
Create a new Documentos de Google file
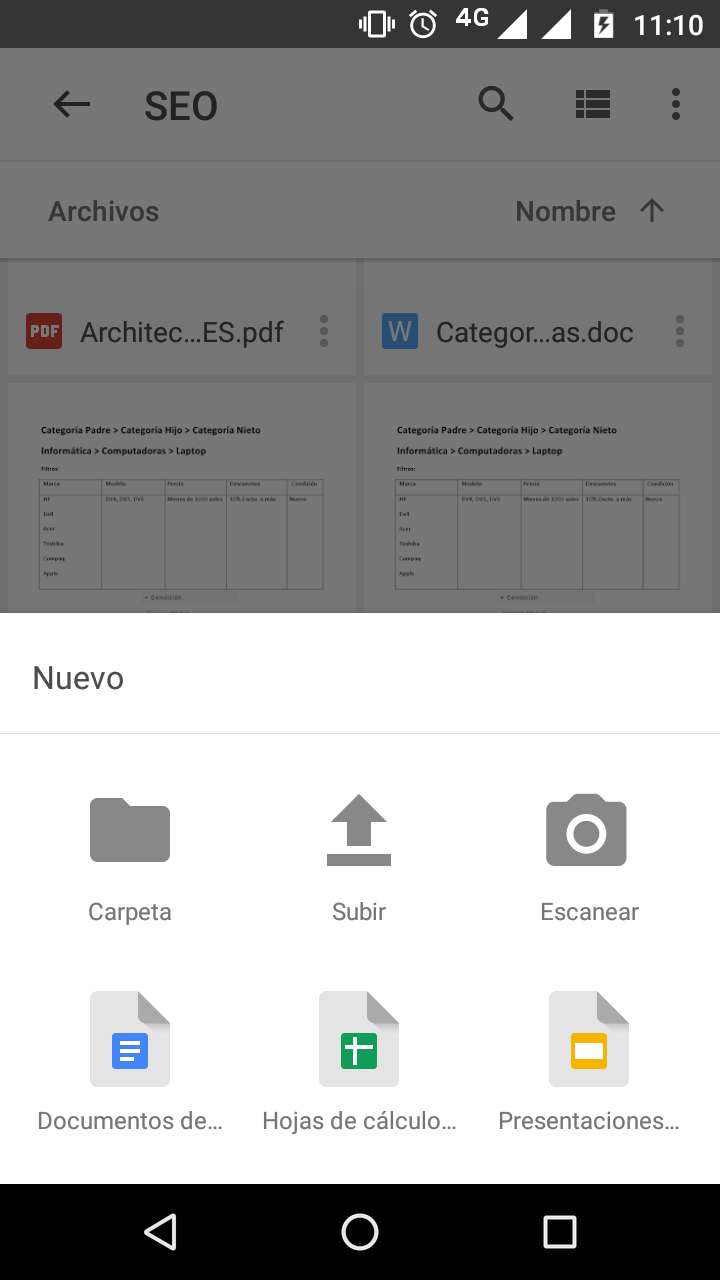point(129,1038)
